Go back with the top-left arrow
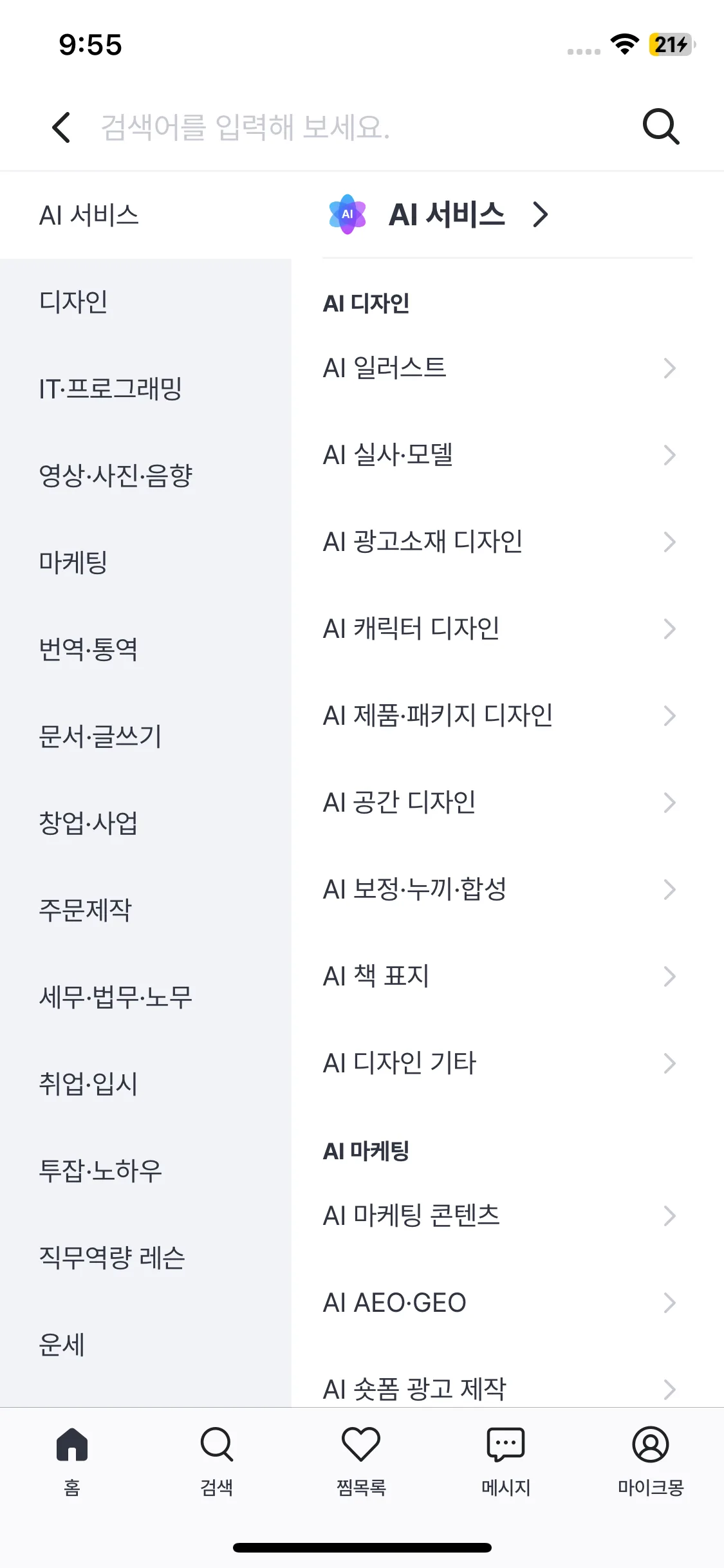 click(61, 127)
